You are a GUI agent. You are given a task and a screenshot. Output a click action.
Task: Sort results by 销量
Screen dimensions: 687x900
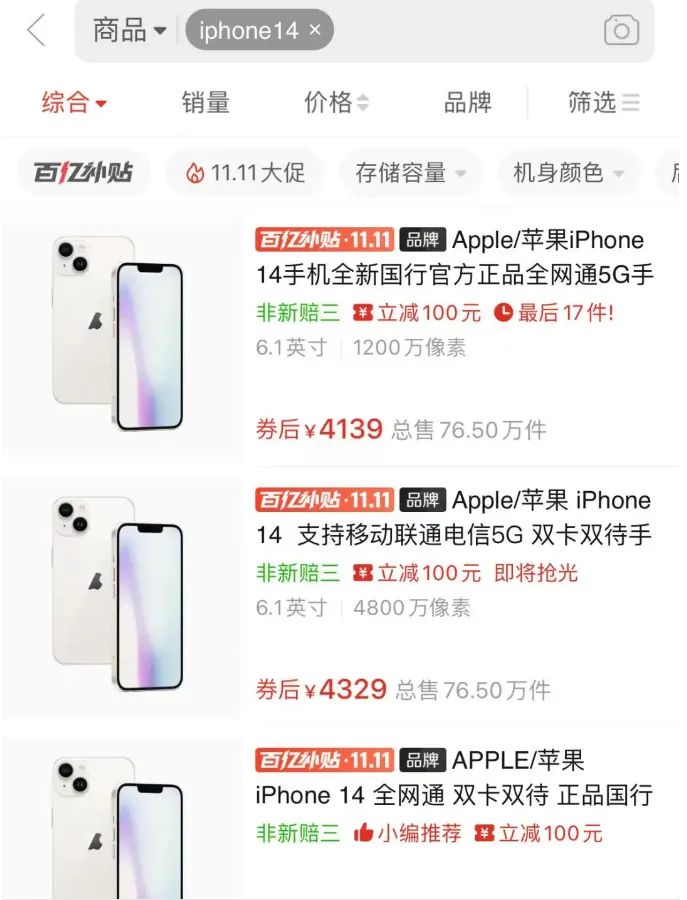[206, 102]
